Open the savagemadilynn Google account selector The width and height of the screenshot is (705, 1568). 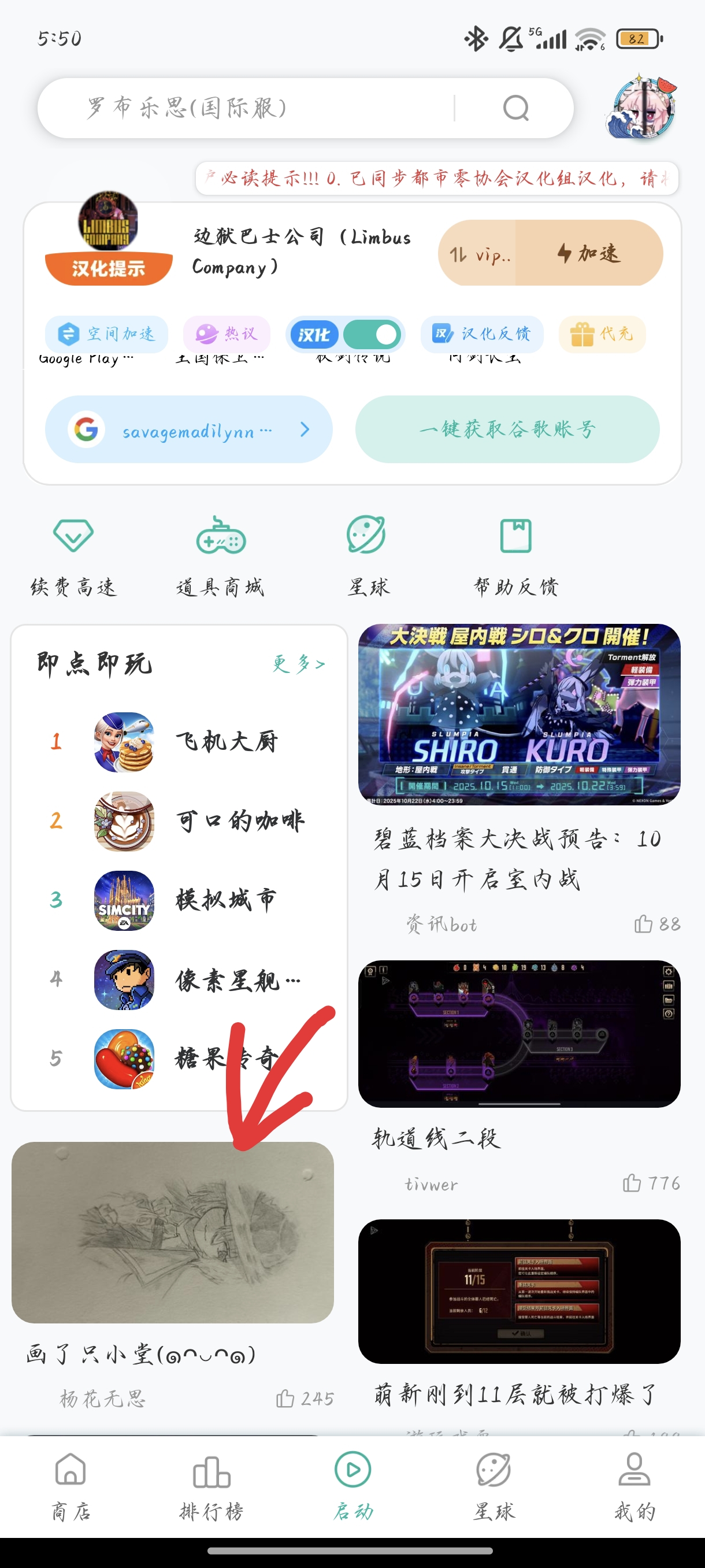pos(188,430)
